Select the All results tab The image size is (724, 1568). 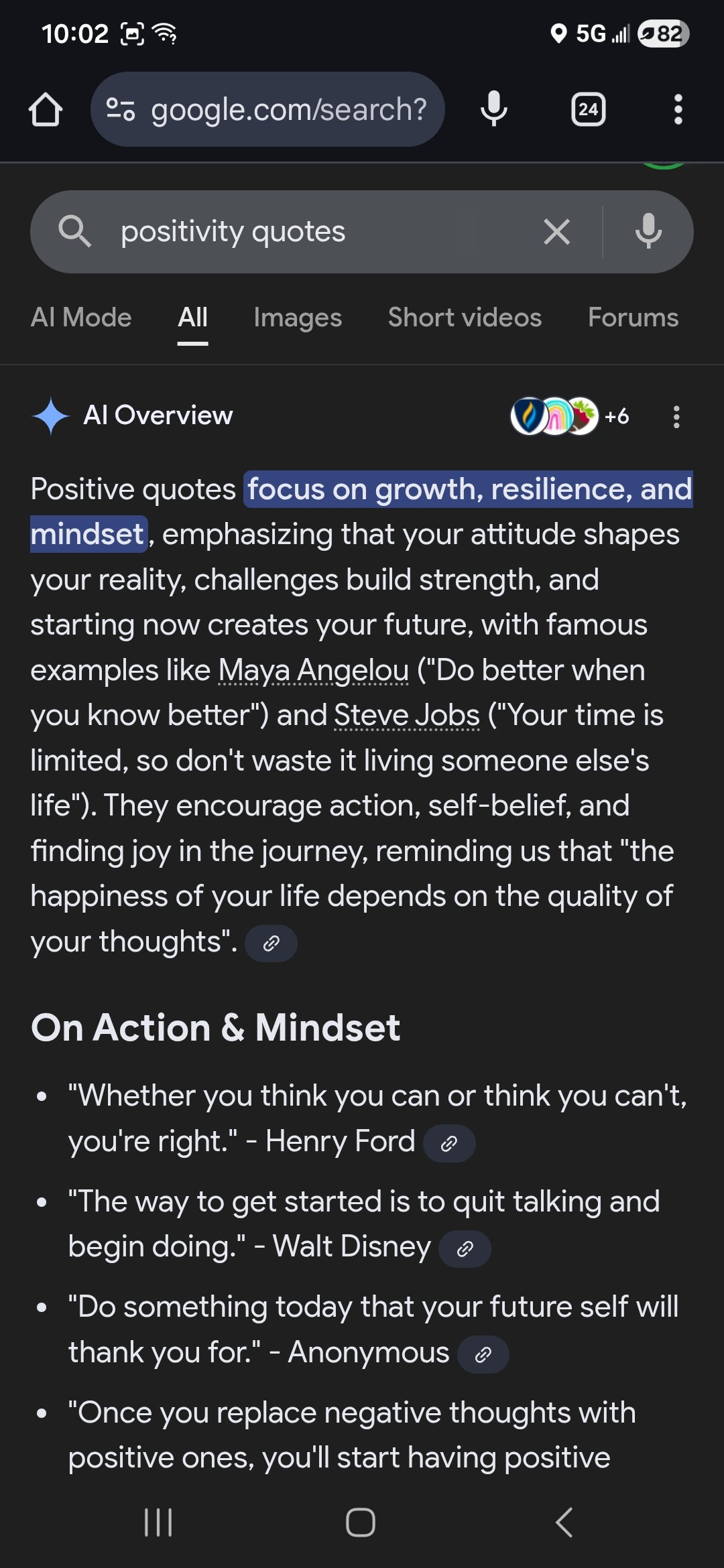tap(193, 318)
